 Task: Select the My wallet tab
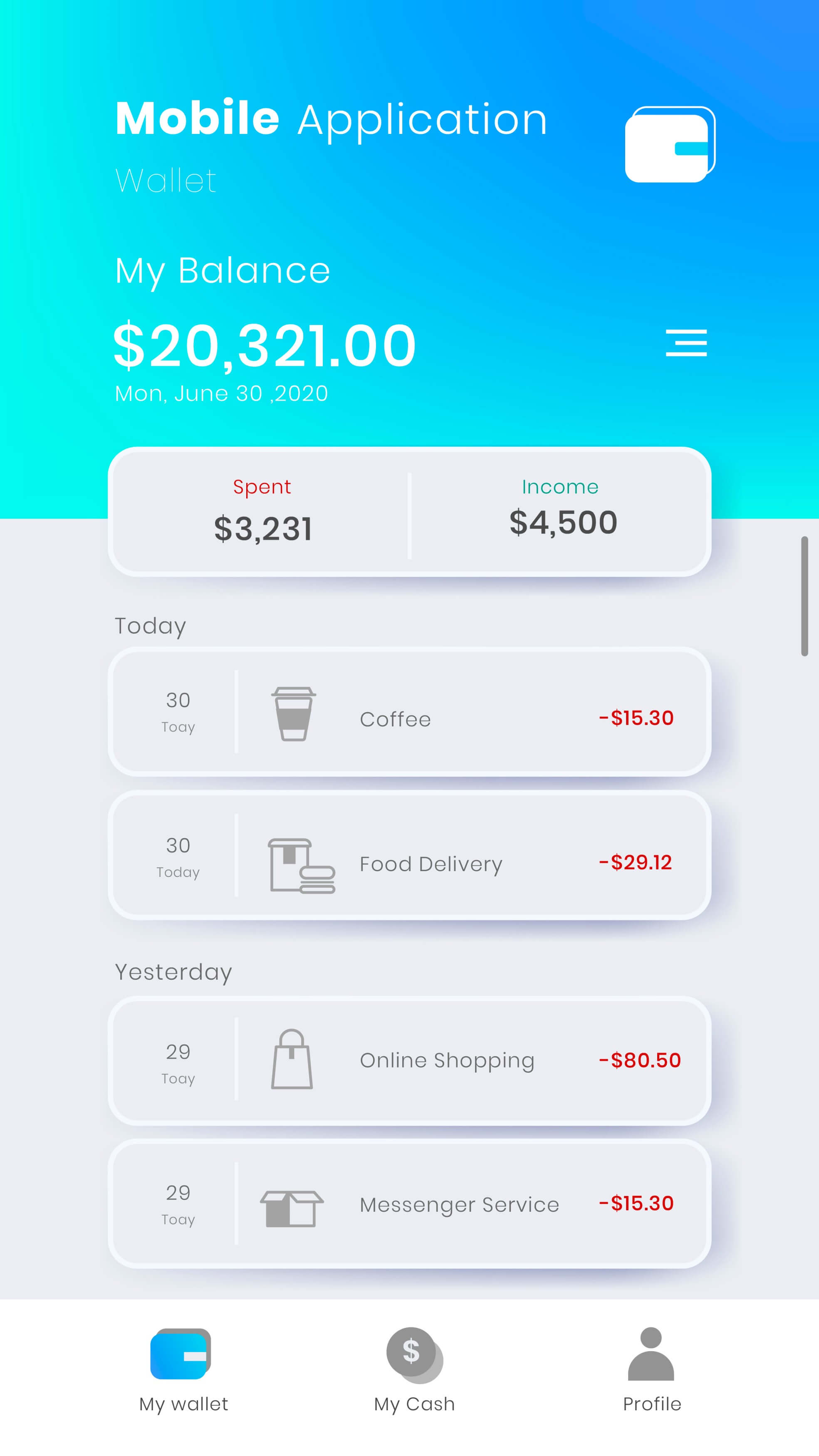coord(183,1369)
